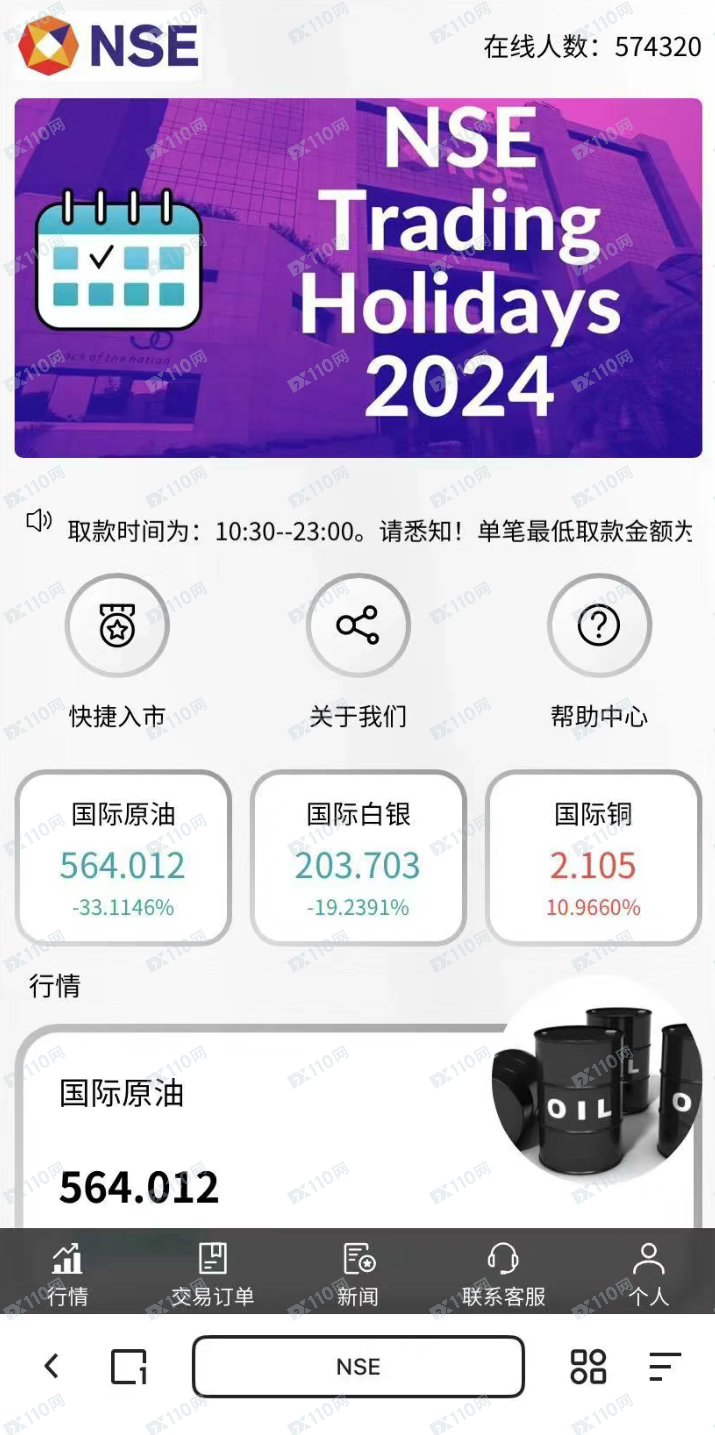
Task: Open the 国际白银 price card
Action: click(358, 858)
